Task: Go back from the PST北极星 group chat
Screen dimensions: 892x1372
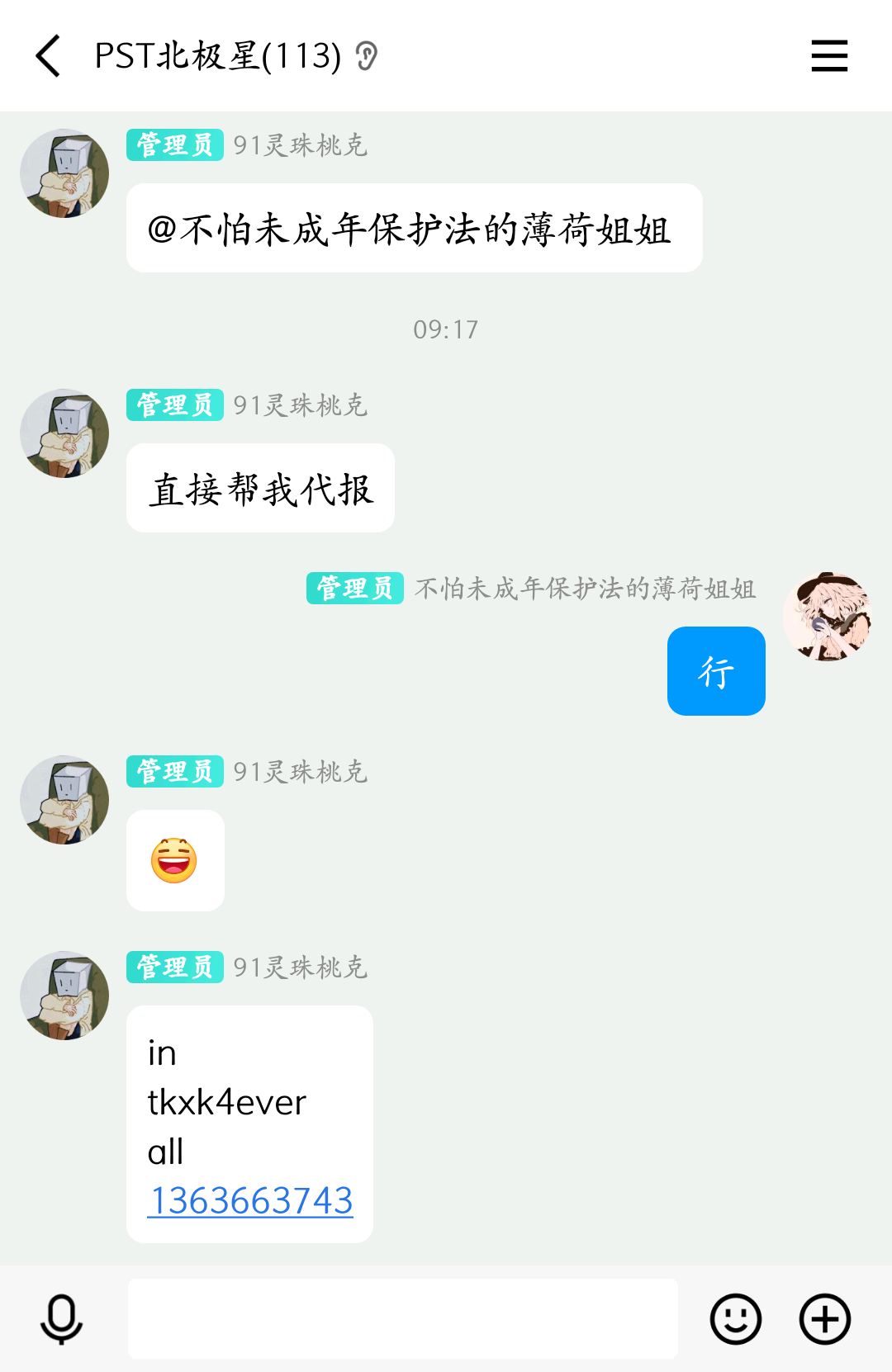Action: click(x=49, y=56)
